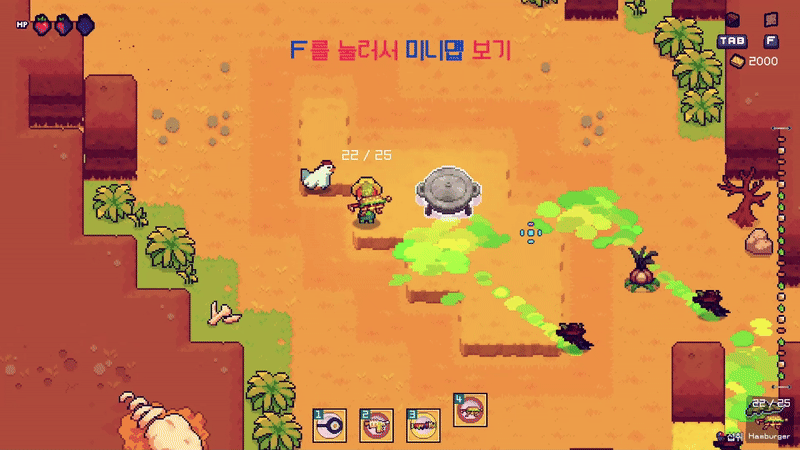Select weapon slot 4
The height and width of the screenshot is (450, 800).
470,410
